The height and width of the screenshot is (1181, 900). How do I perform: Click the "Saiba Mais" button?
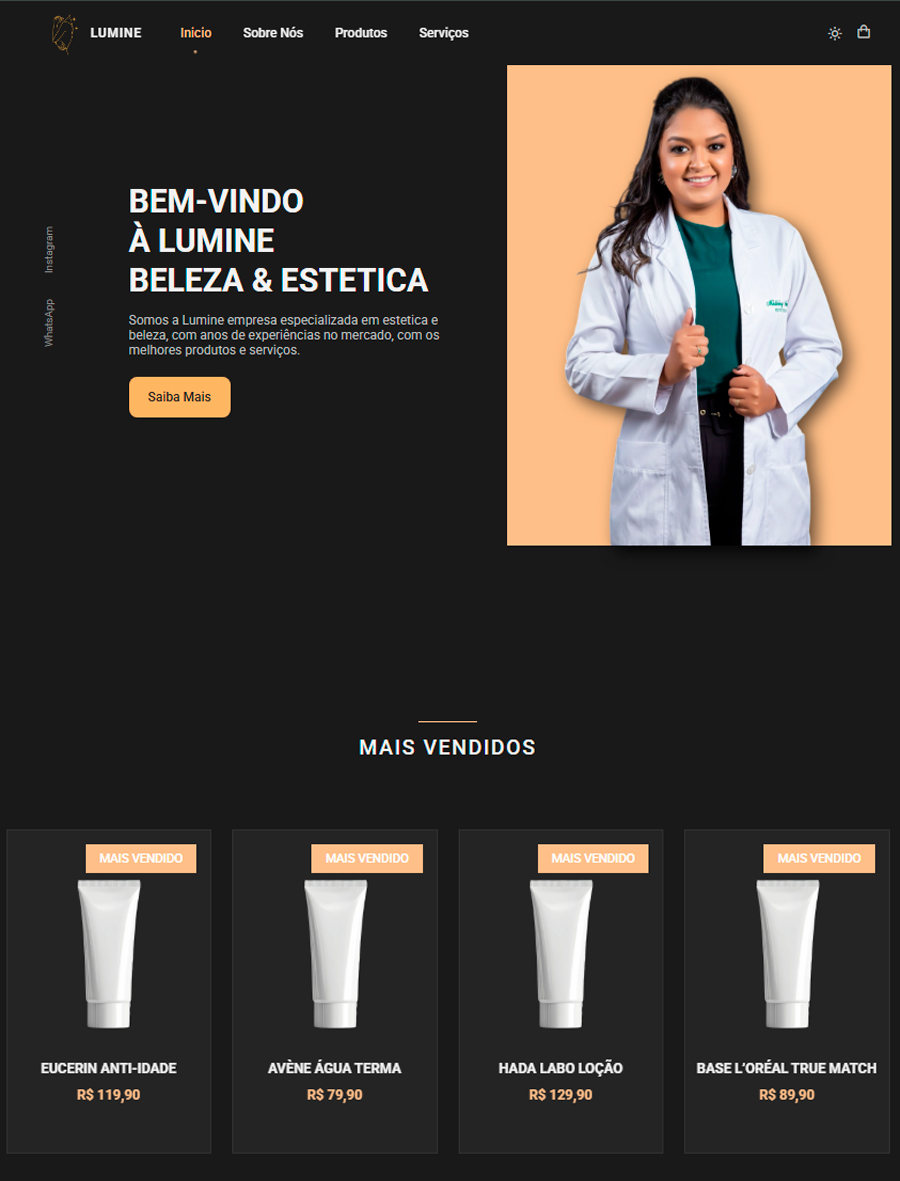179,397
